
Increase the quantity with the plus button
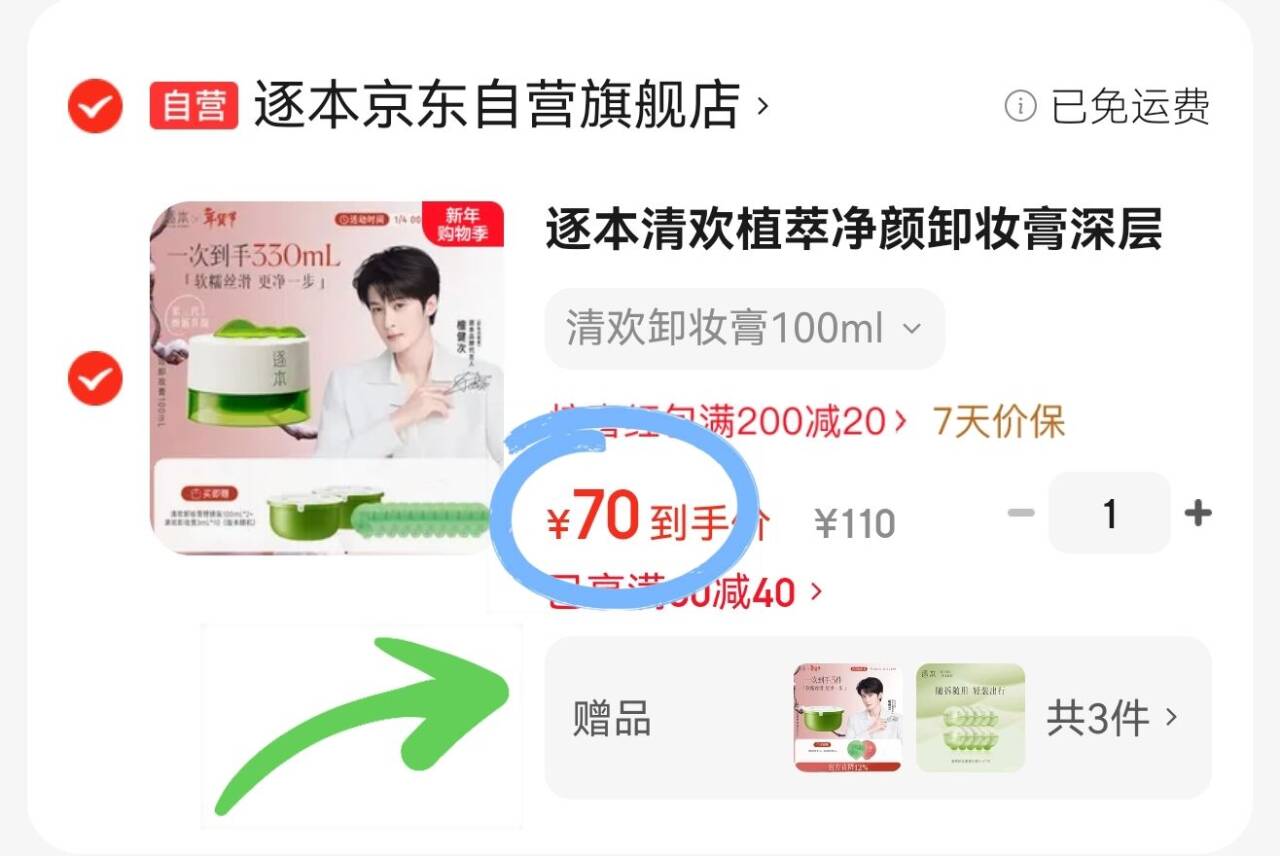1197,514
